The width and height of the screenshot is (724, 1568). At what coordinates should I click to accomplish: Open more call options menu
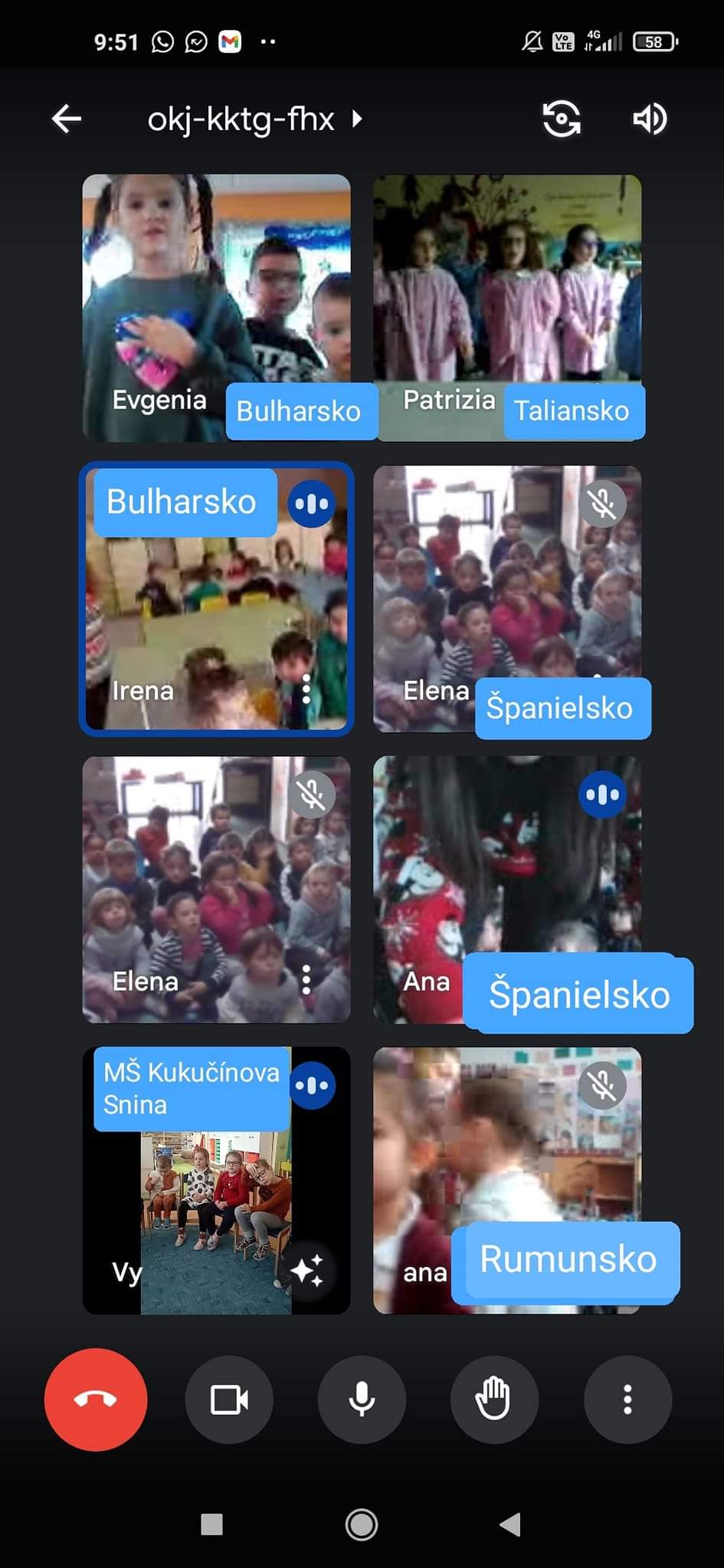point(627,1400)
